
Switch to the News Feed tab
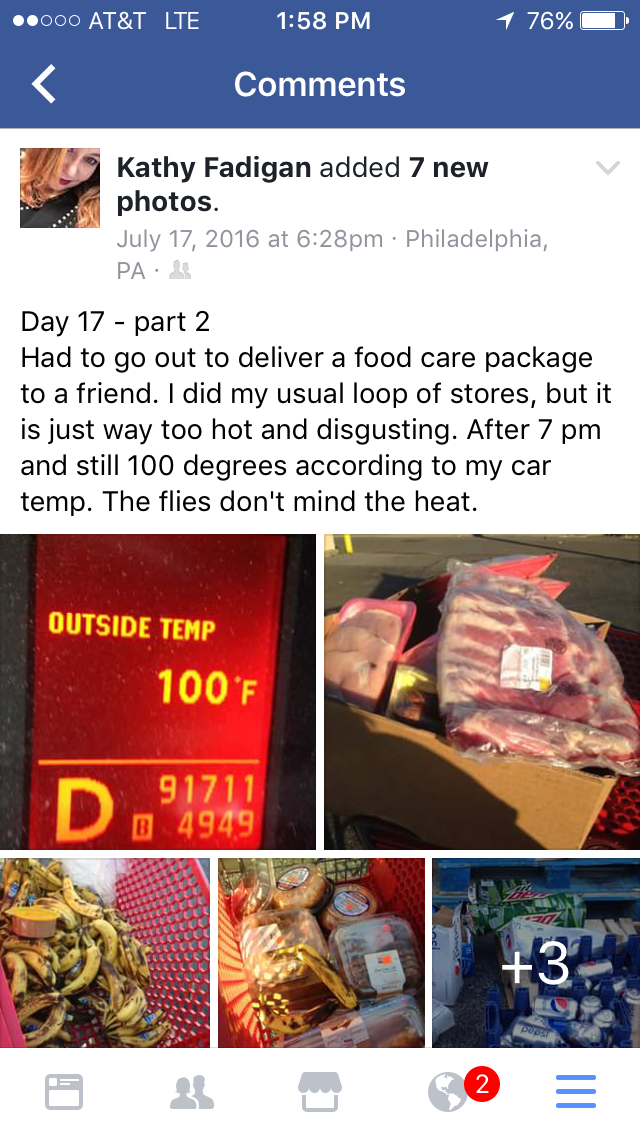64,1091
